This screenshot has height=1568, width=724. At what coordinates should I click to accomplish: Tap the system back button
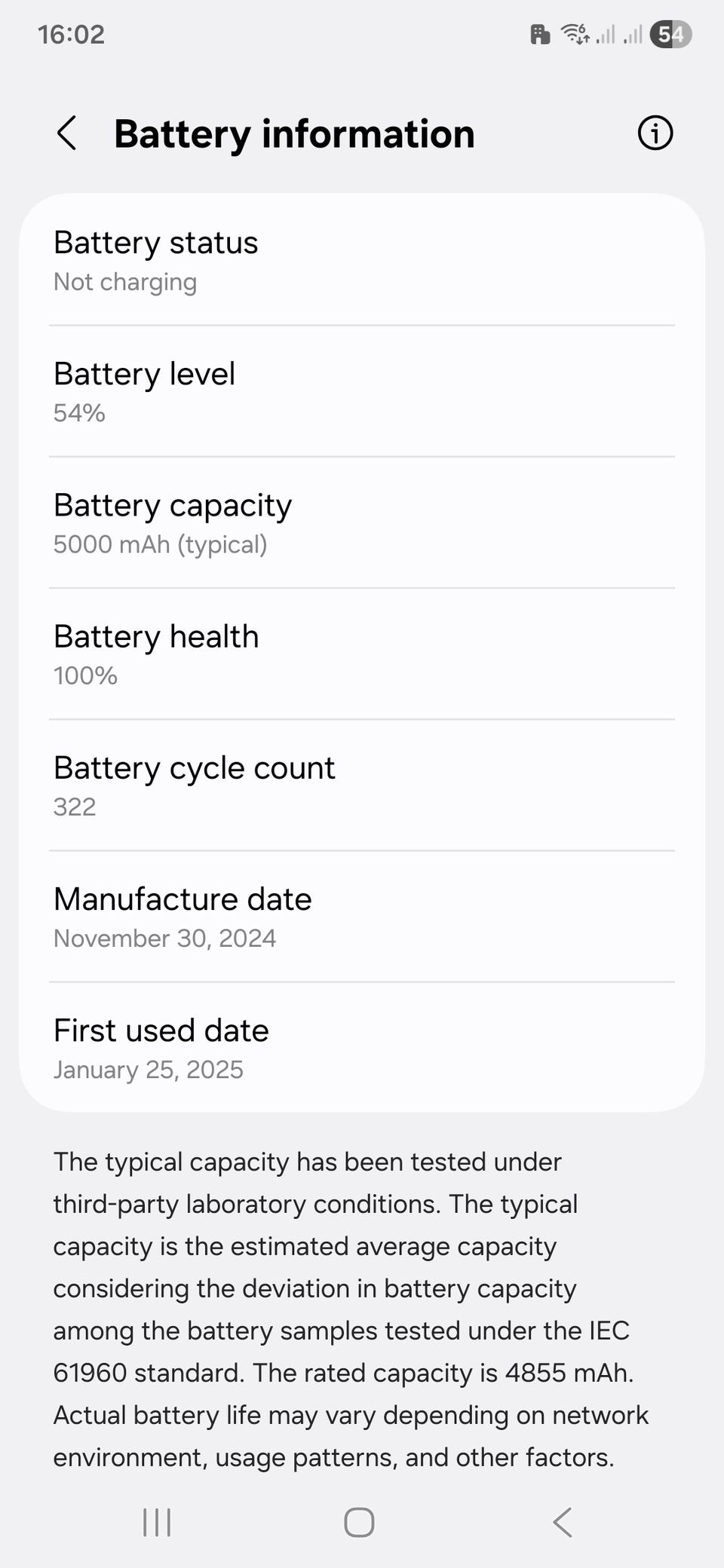563,1522
